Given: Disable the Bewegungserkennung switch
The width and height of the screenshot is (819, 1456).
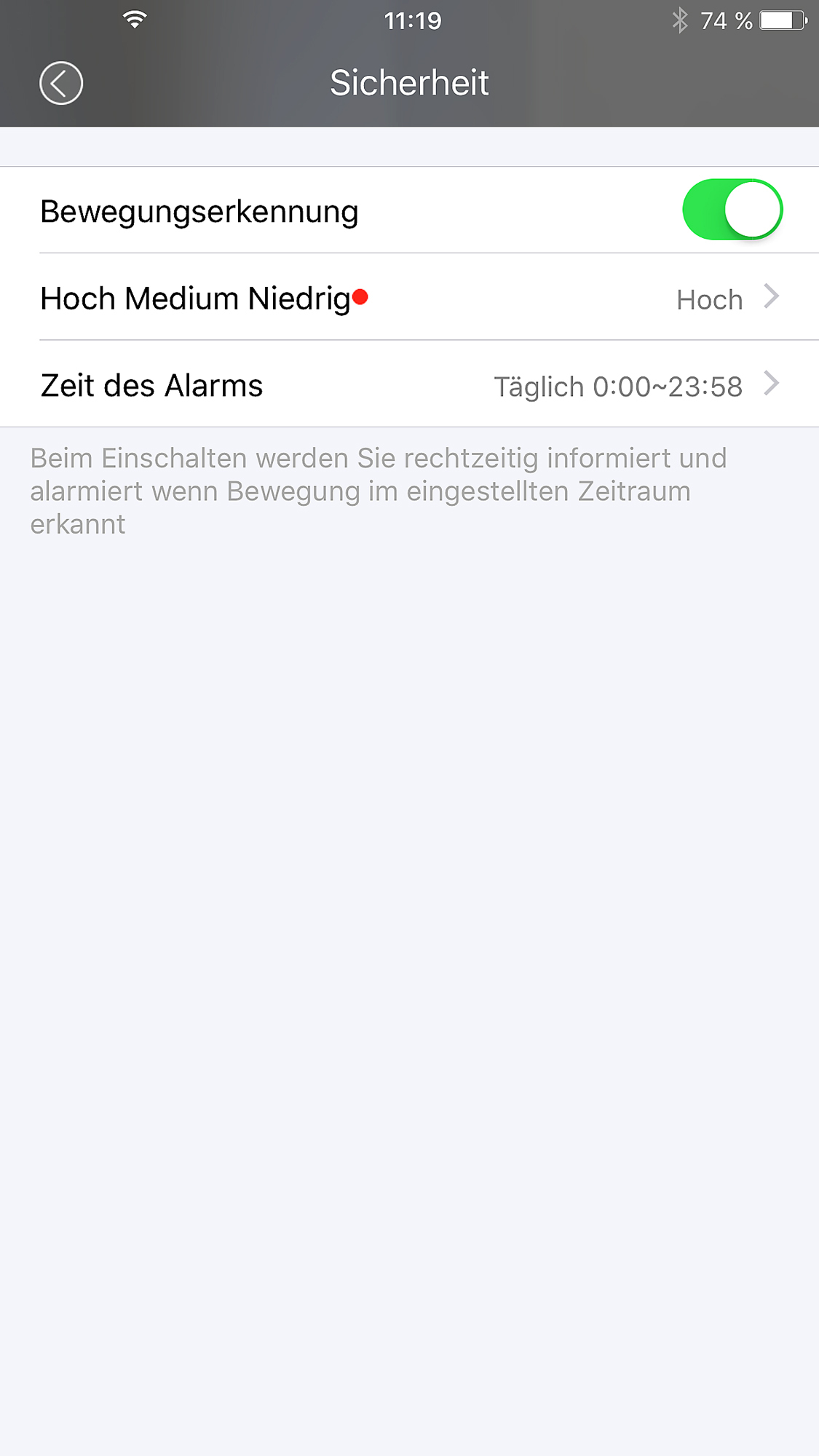Looking at the screenshot, I should coord(732,210).
